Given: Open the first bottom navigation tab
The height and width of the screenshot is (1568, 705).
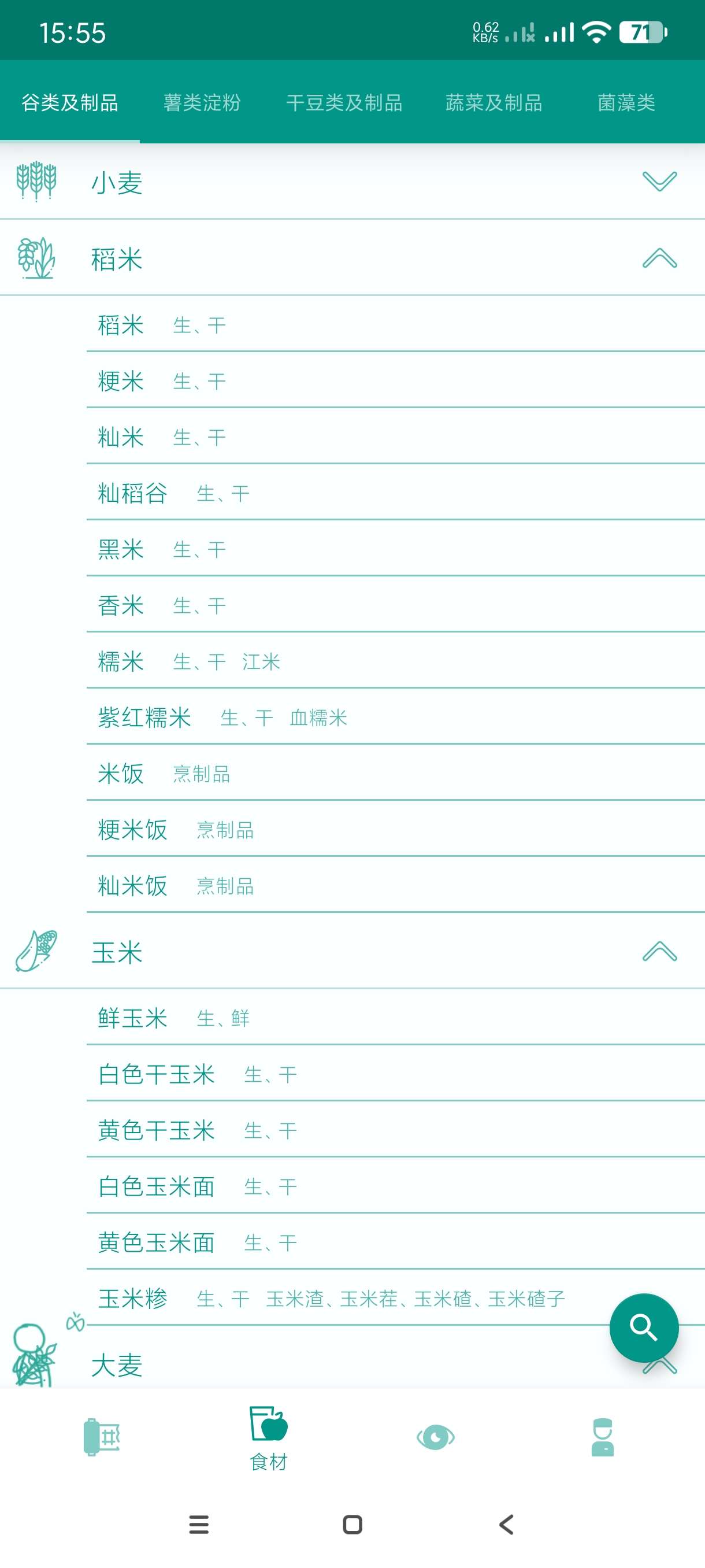Looking at the screenshot, I should click(102, 1437).
